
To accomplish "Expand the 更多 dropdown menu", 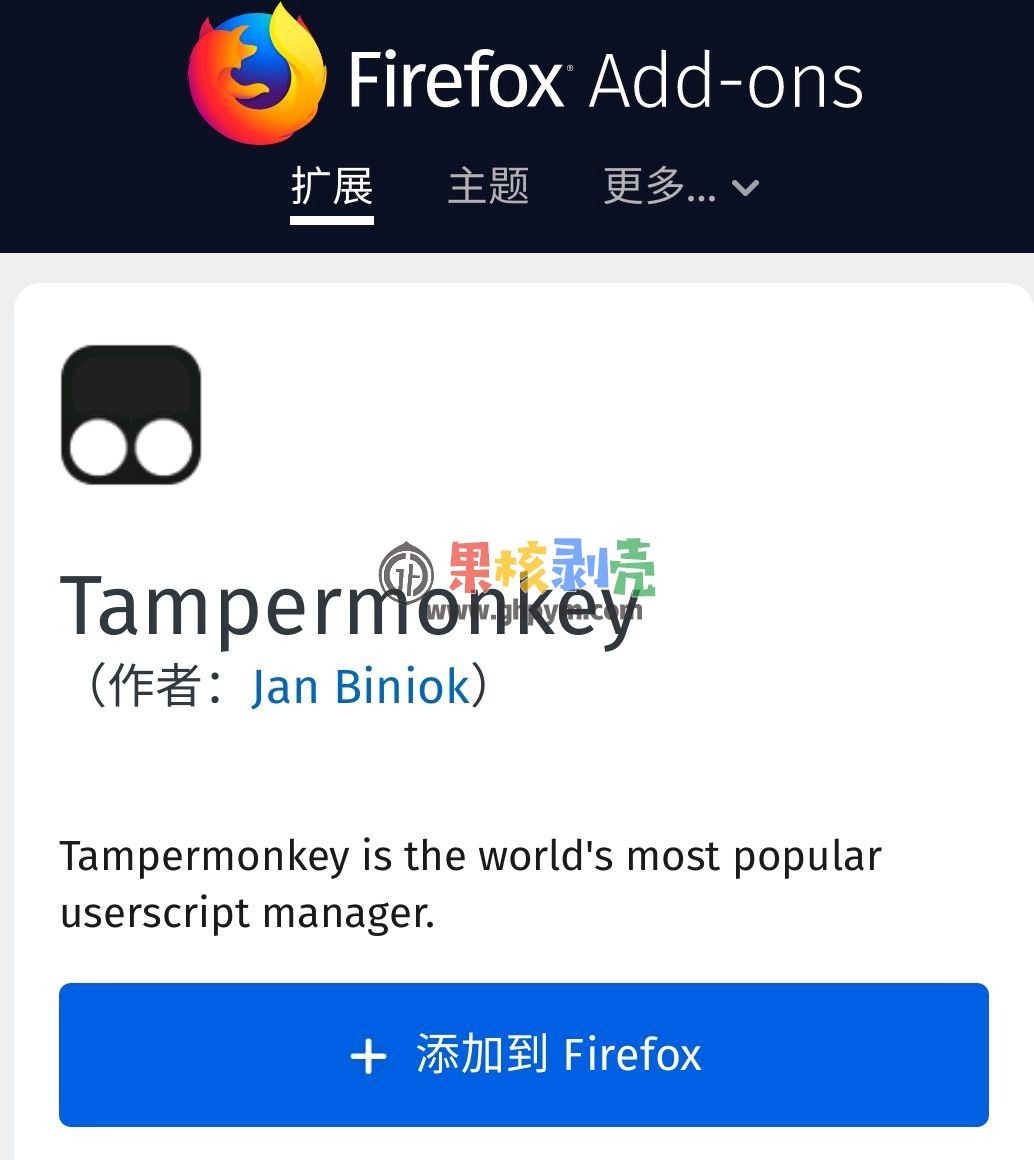I will (x=680, y=187).
